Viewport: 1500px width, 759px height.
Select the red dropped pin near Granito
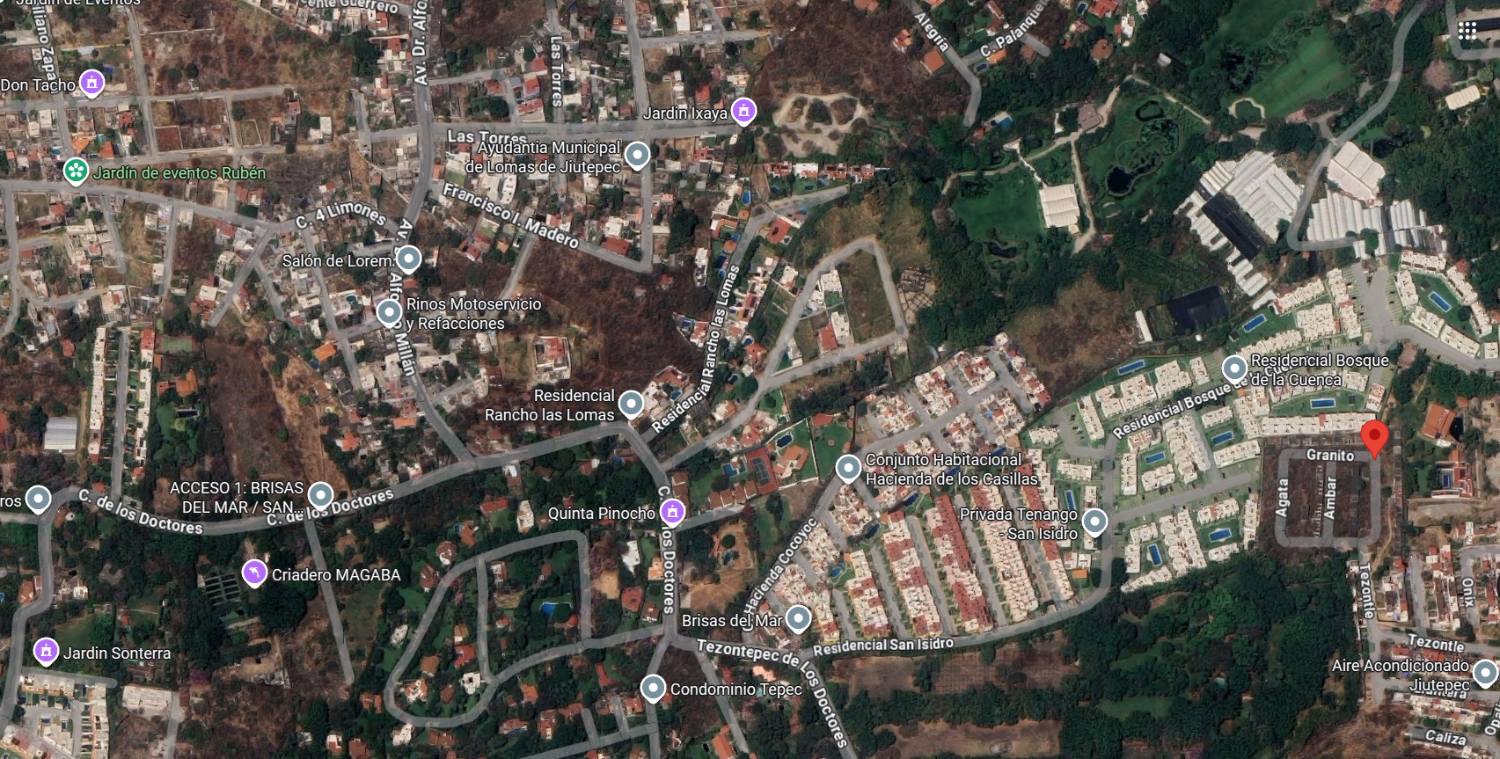coord(1375,437)
